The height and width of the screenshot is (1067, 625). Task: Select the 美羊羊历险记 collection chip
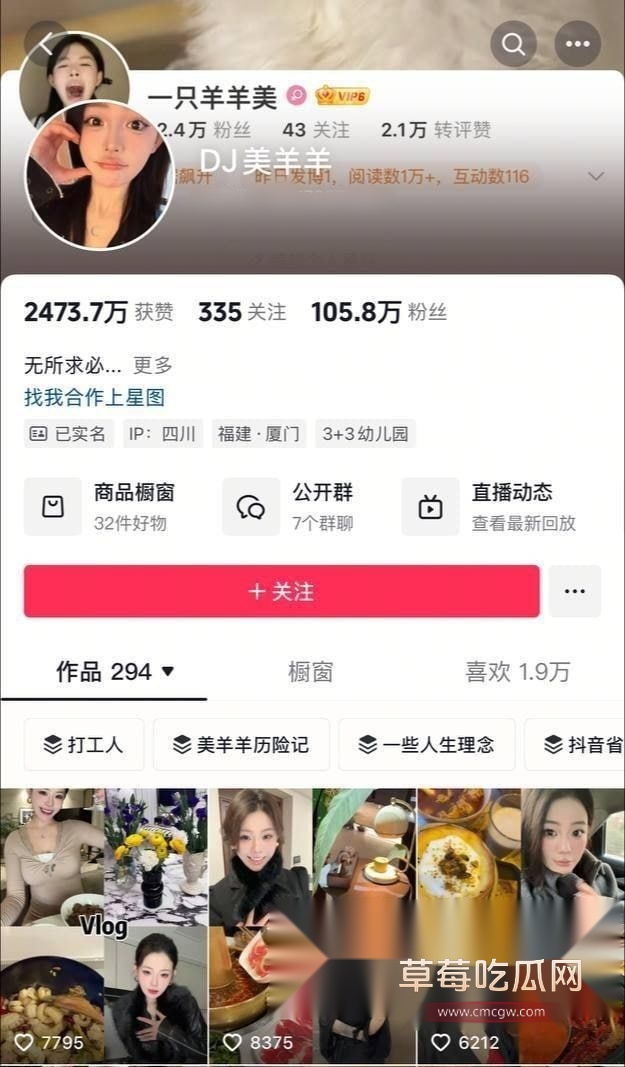click(x=241, y=744)
